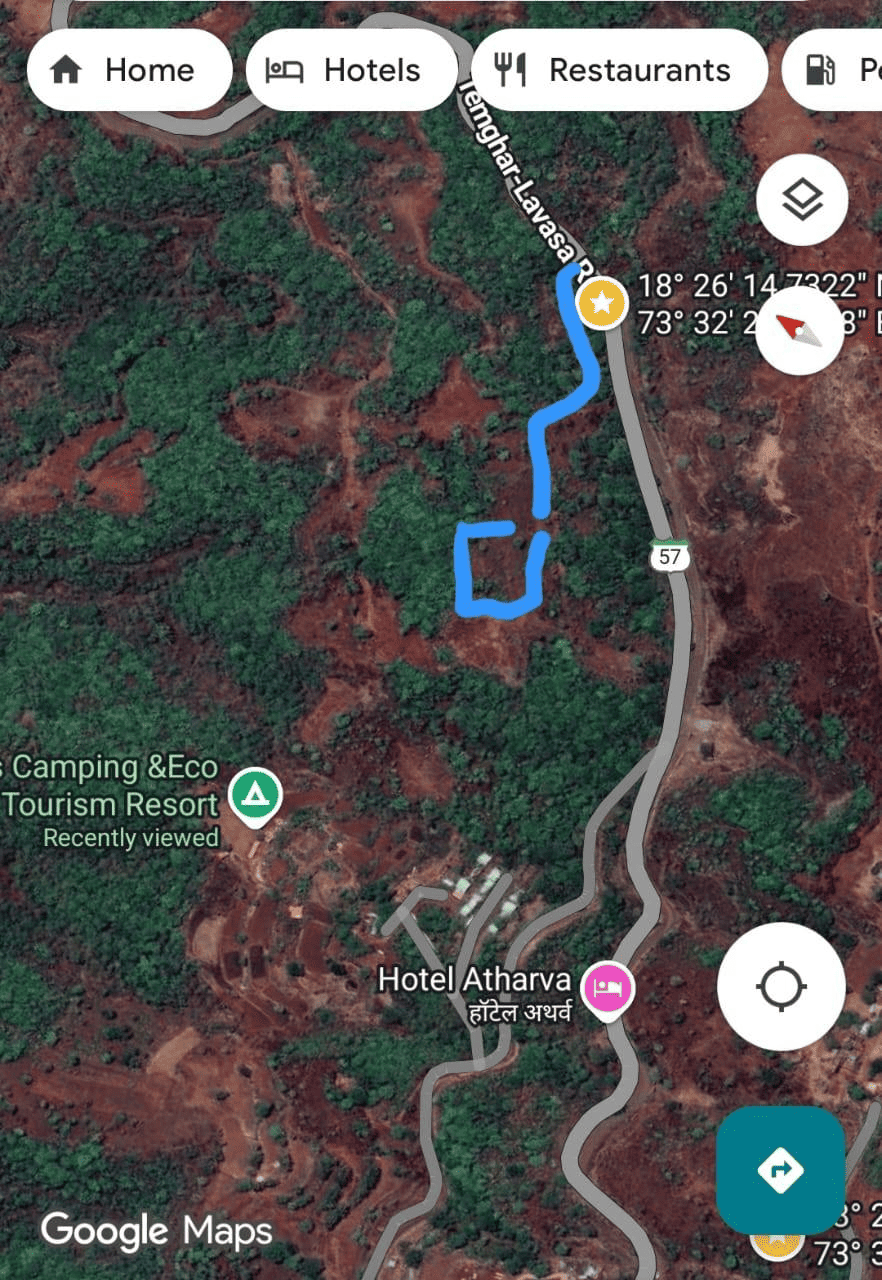Open the Hotel Atharva pin
This screenshot has height=1280, width=882.
click(x=609, y=986)
